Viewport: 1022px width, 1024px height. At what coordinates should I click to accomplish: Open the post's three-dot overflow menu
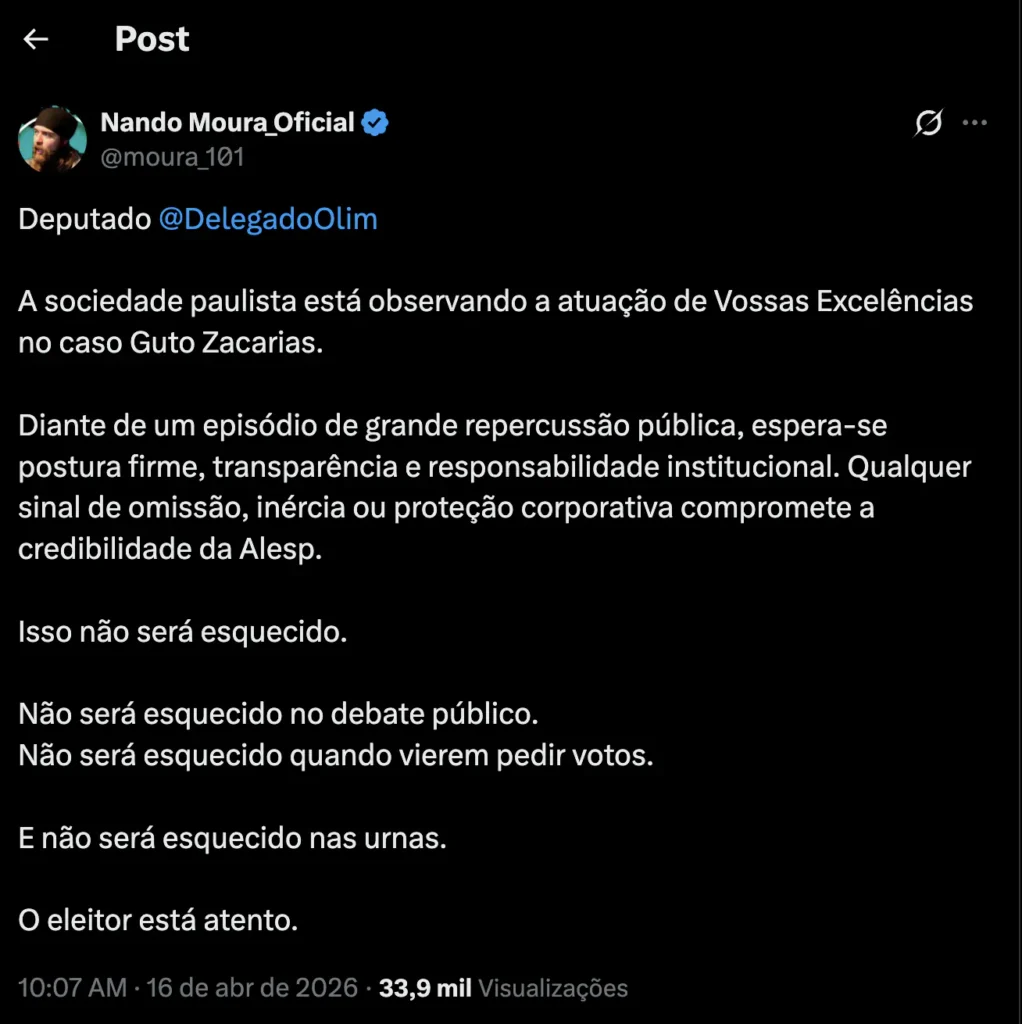point(974,122)
